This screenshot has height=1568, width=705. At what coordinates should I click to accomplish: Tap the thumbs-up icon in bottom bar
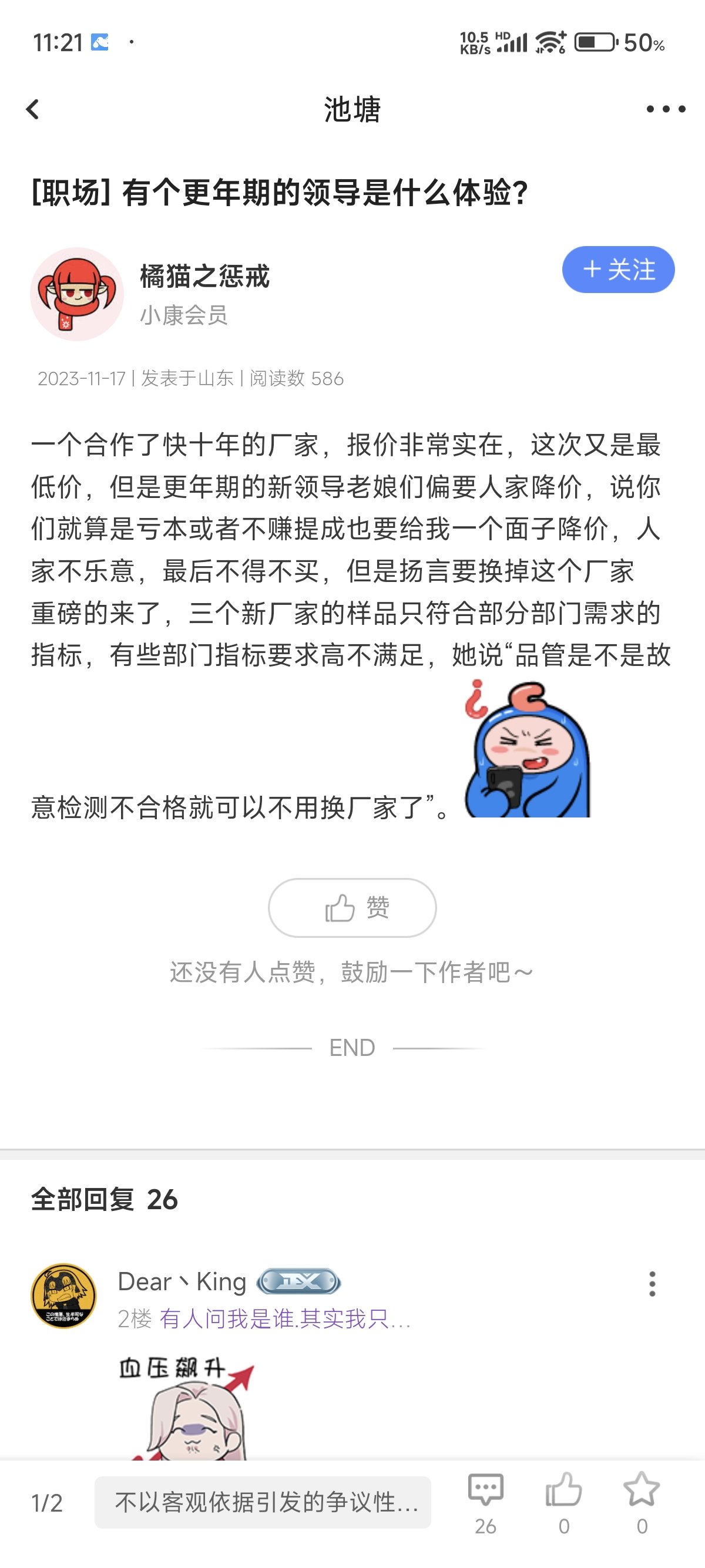[x=564, y=1503]
